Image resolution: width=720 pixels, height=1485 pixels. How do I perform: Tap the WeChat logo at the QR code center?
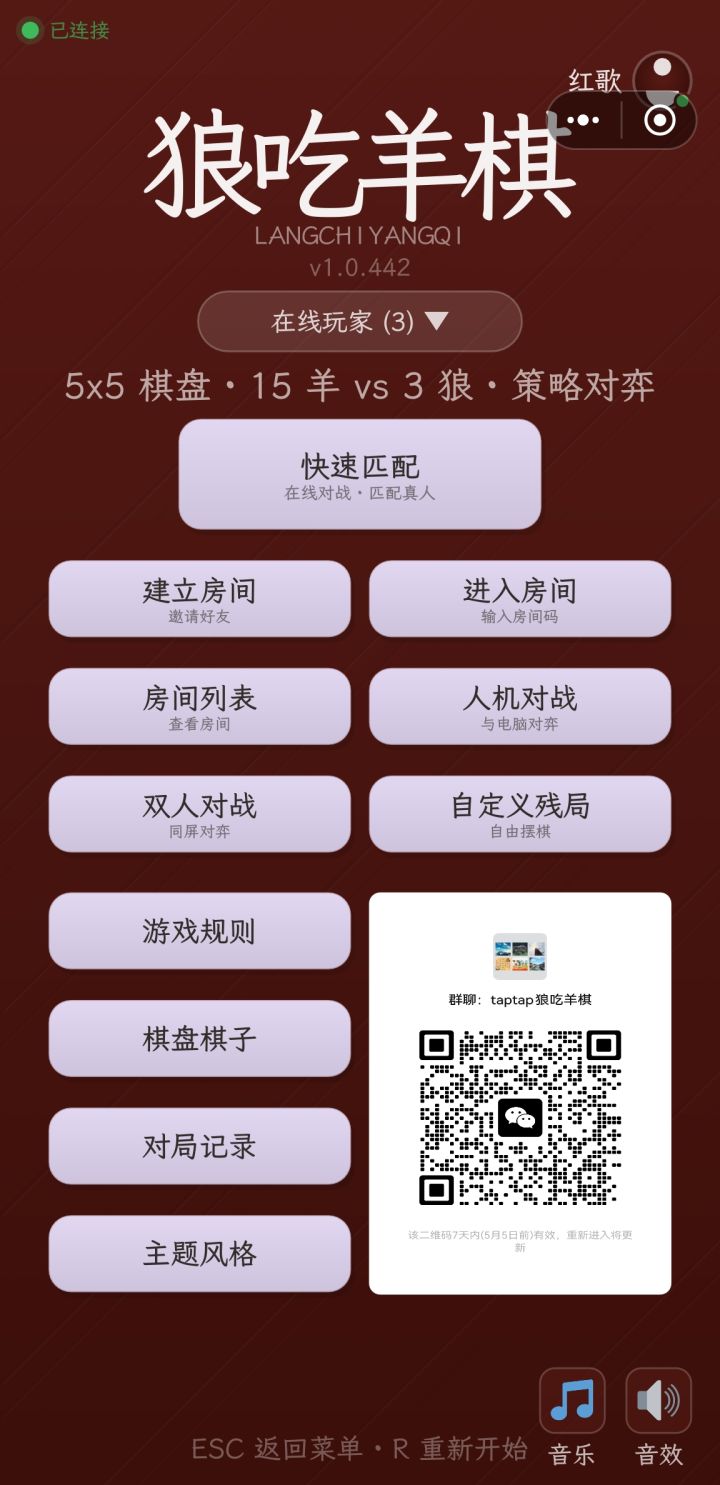[519, 1117]
